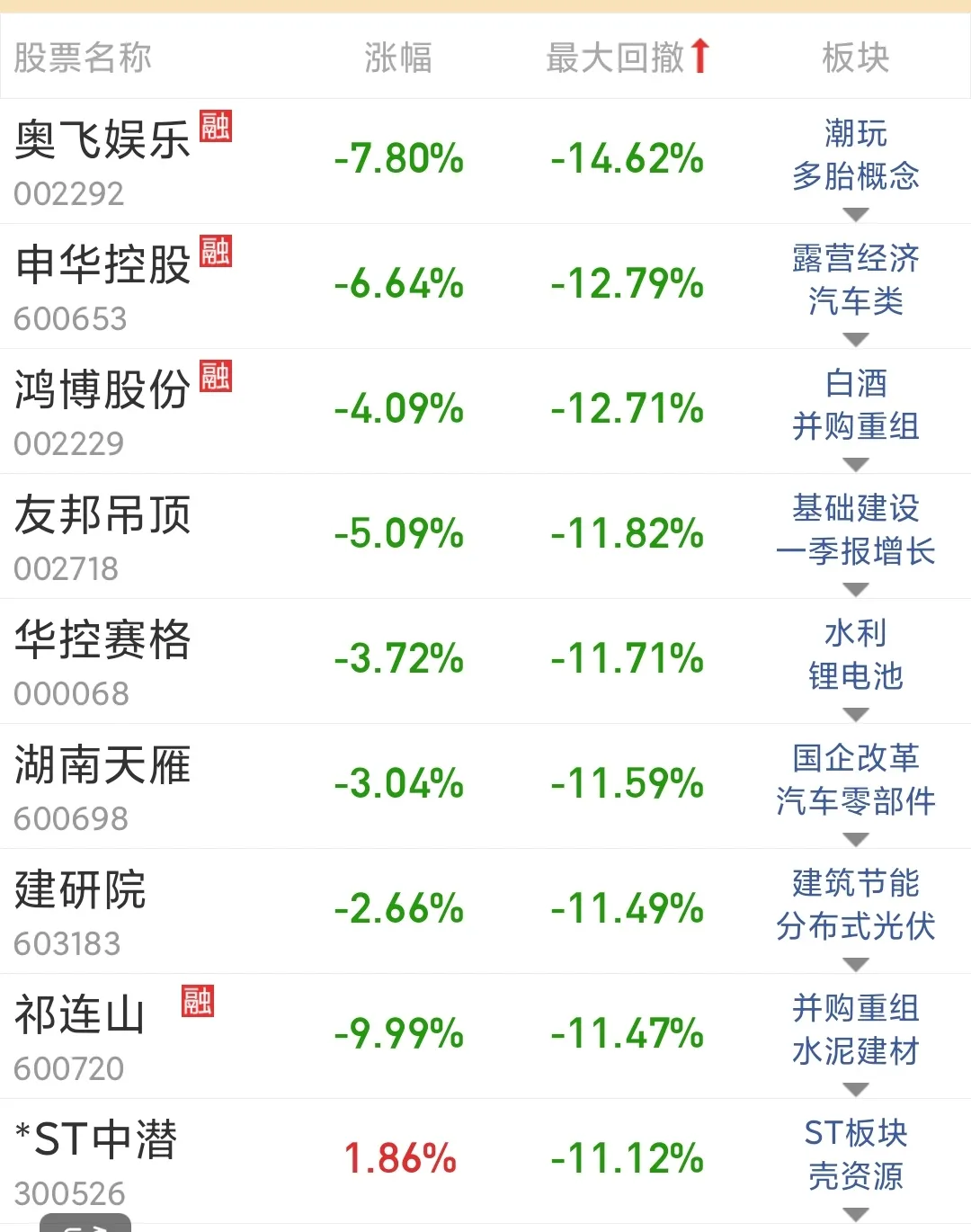
Task: Expand sectors under 并购重组 水泥建材
Action: tap(856, 1089)
